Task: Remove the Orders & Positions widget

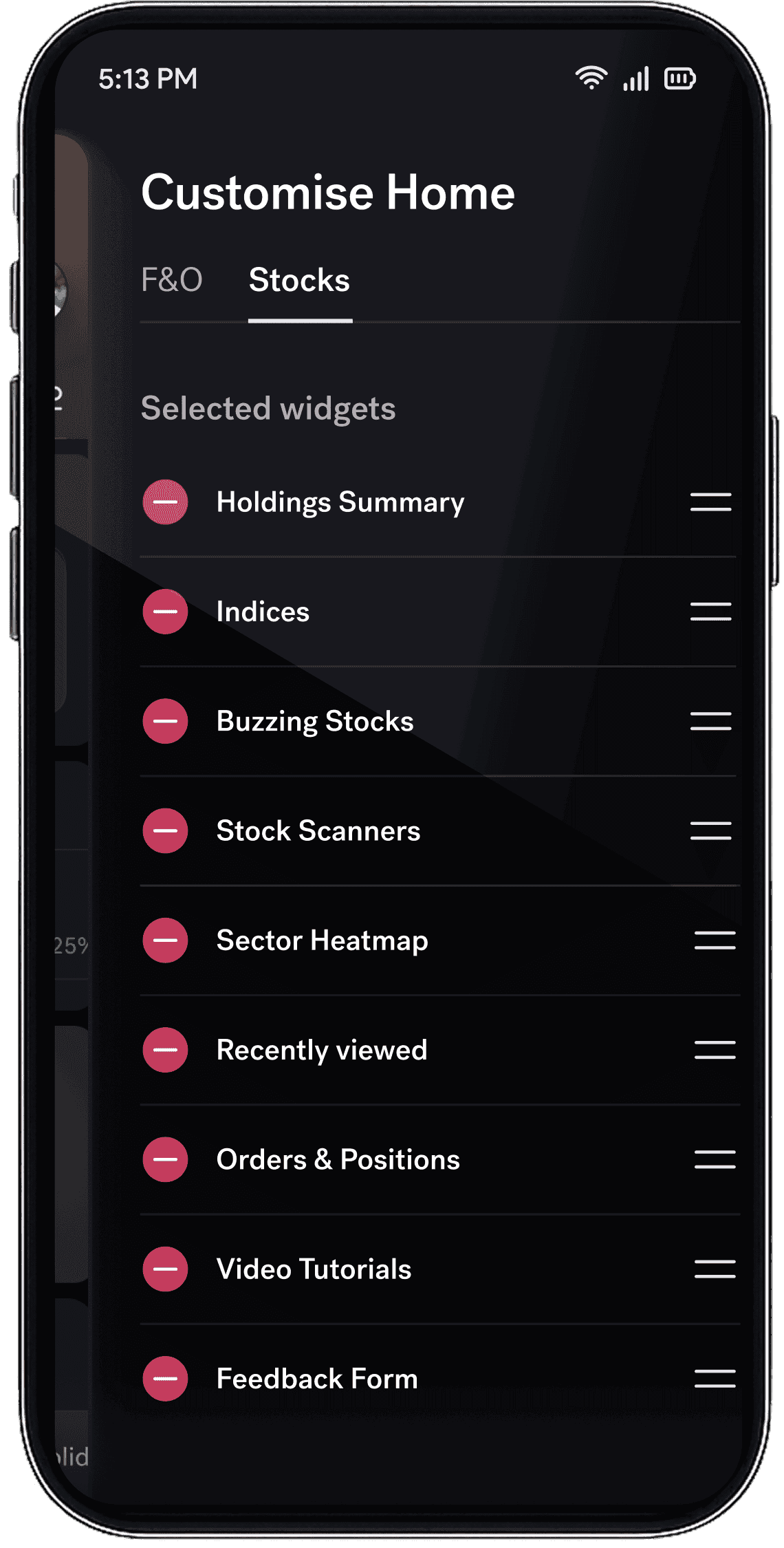Action: pyautogui.click(x=165, y=1159)
